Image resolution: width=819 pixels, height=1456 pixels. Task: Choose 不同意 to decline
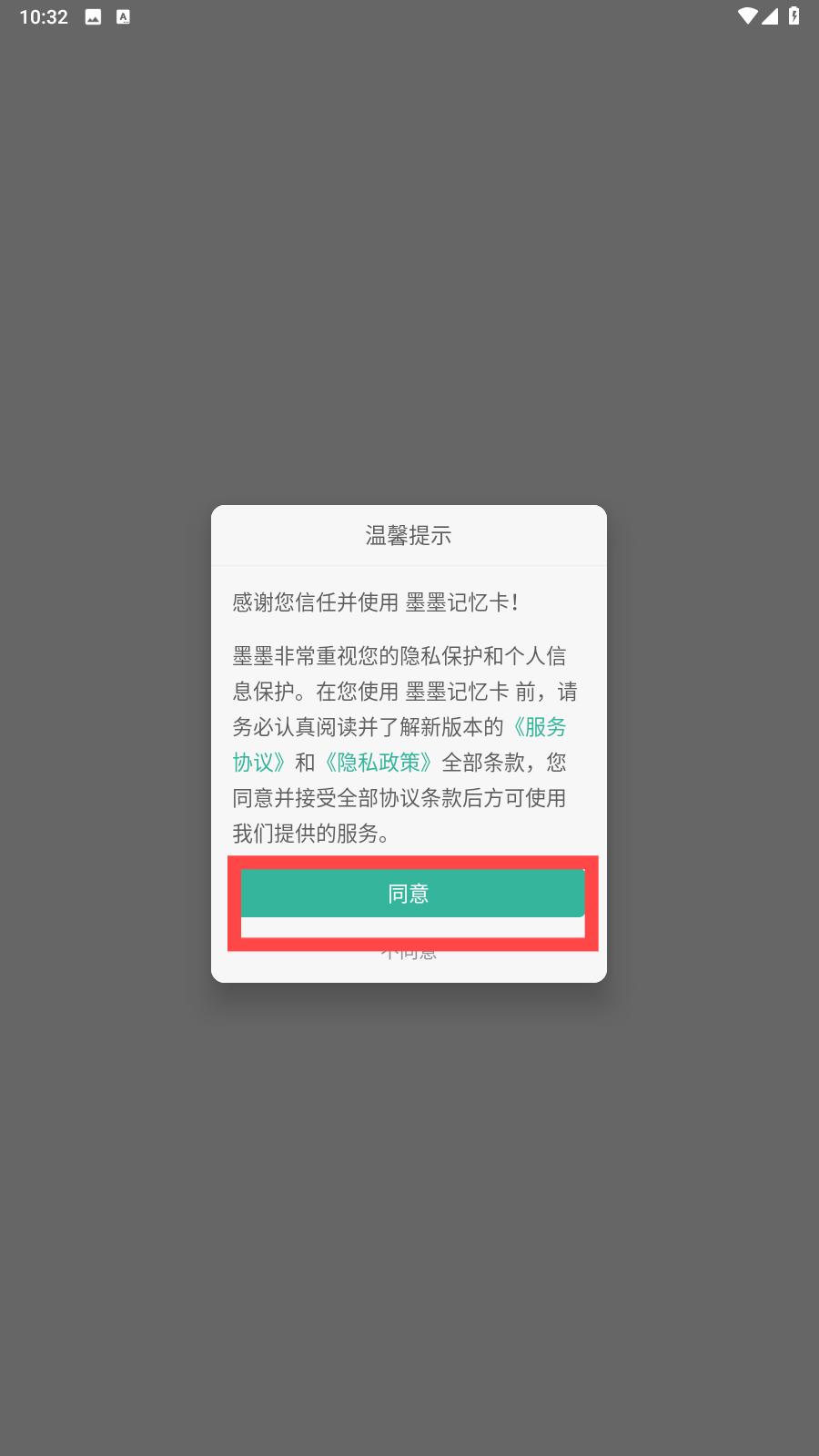point(409,954)
